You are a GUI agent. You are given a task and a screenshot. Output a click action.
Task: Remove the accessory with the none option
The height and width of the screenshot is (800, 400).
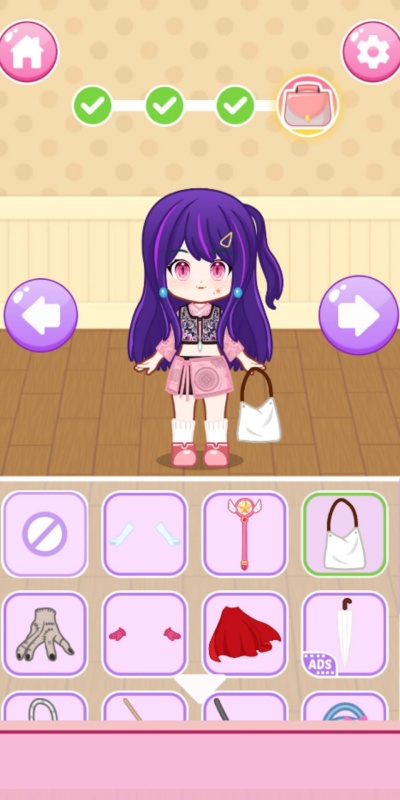(45, 534)
